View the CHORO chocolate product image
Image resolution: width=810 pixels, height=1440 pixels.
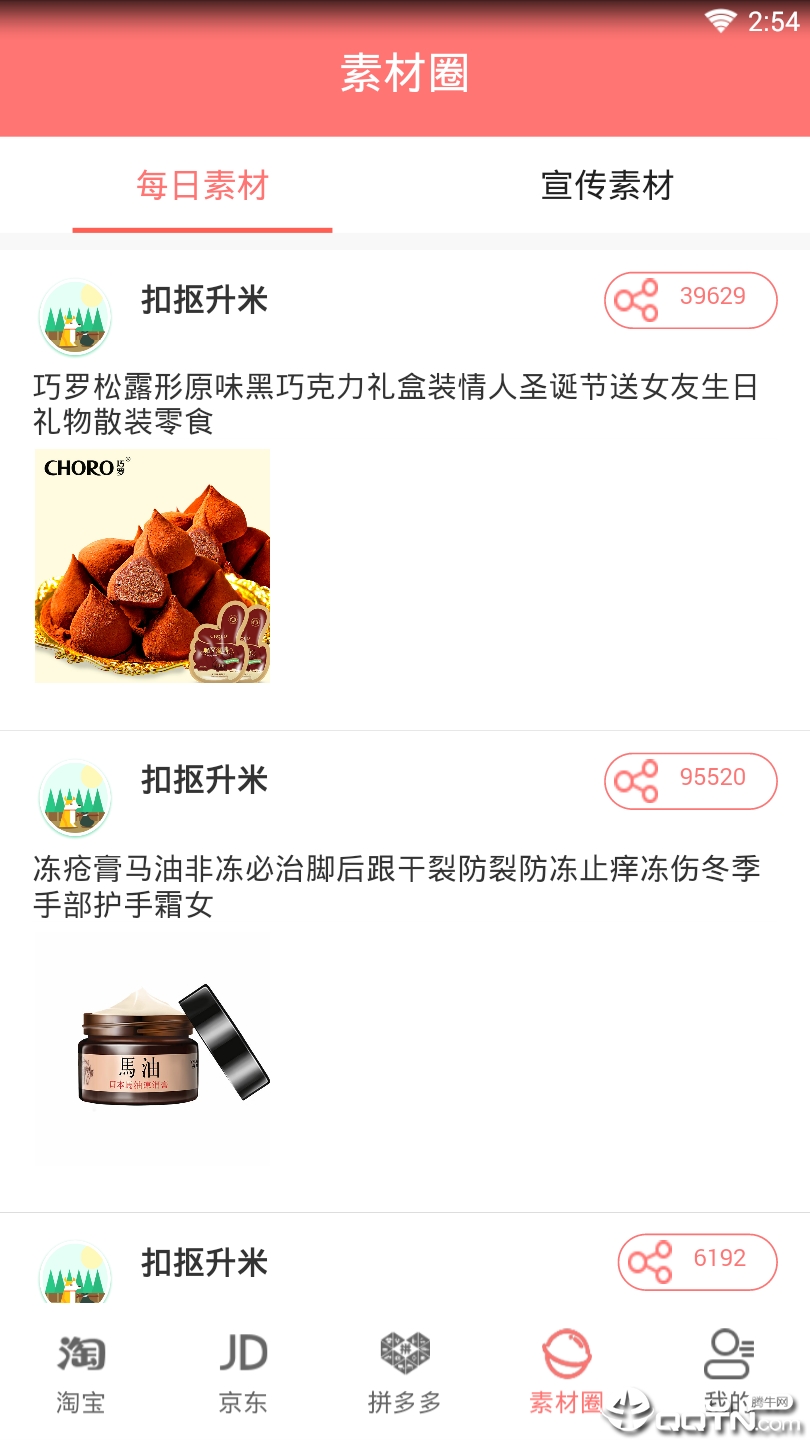151,565
